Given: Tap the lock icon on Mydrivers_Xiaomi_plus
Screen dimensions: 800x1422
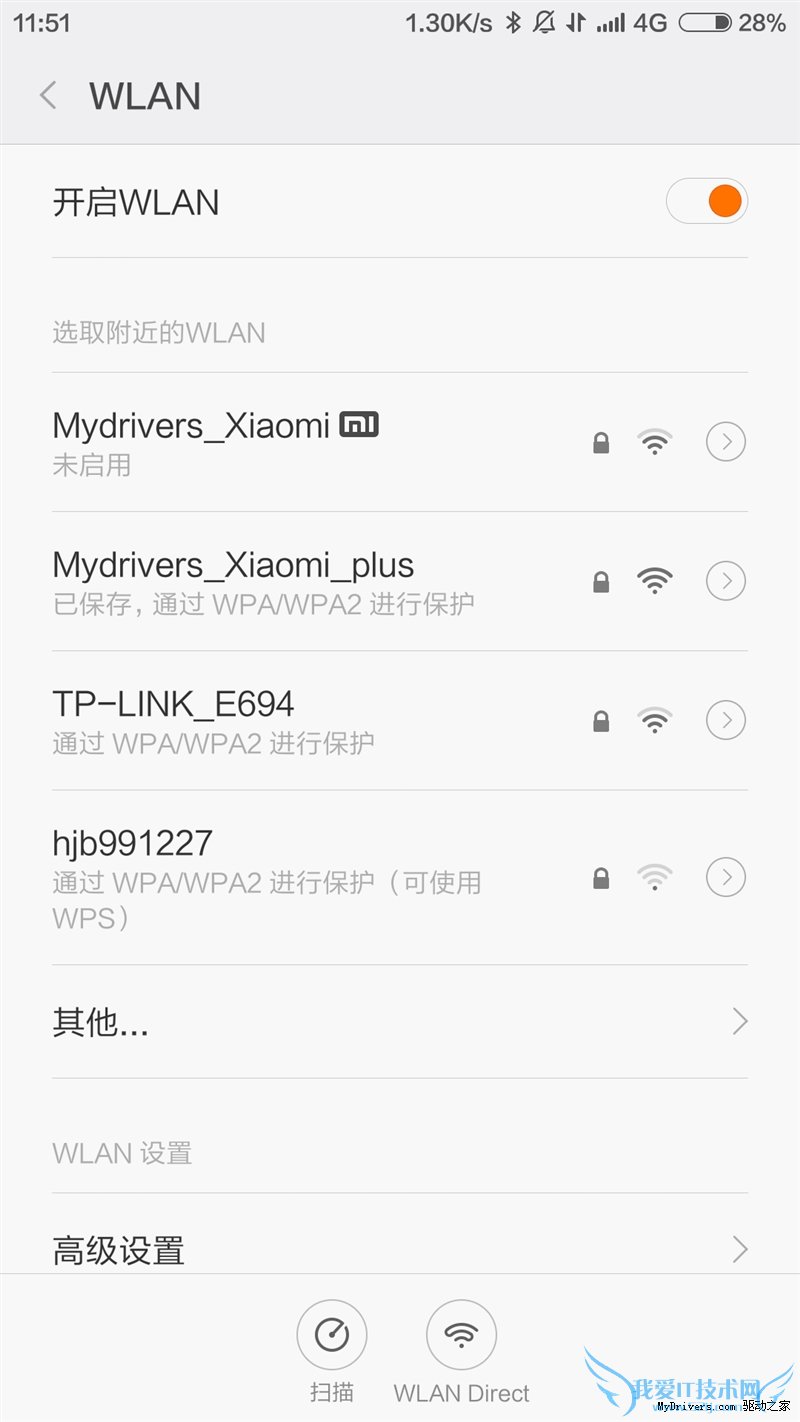Looking at the screenshot, I should pyautogui.click(x=601, y=581).
